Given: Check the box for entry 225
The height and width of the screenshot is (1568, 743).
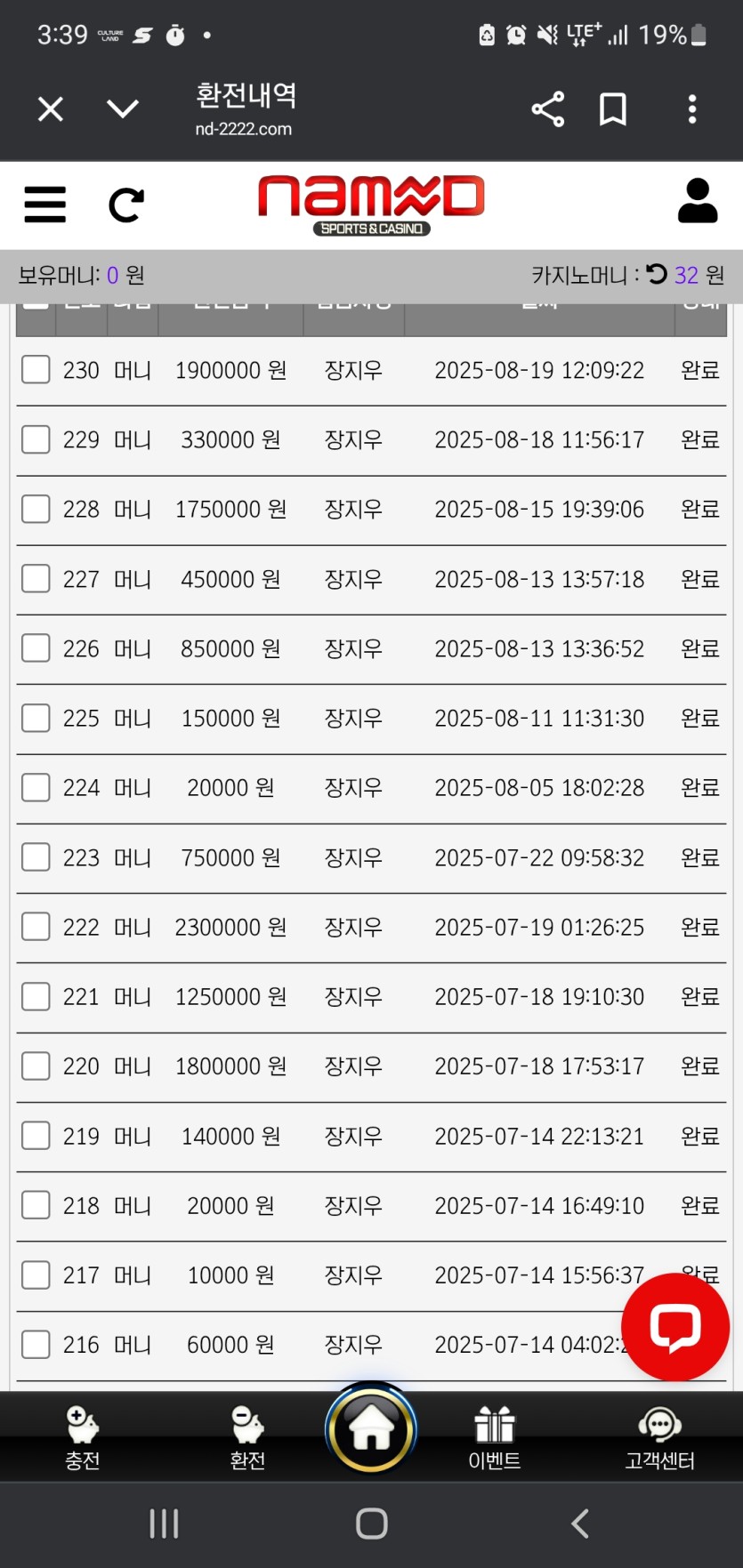Looking at the screenshot, I should point(36,718).
